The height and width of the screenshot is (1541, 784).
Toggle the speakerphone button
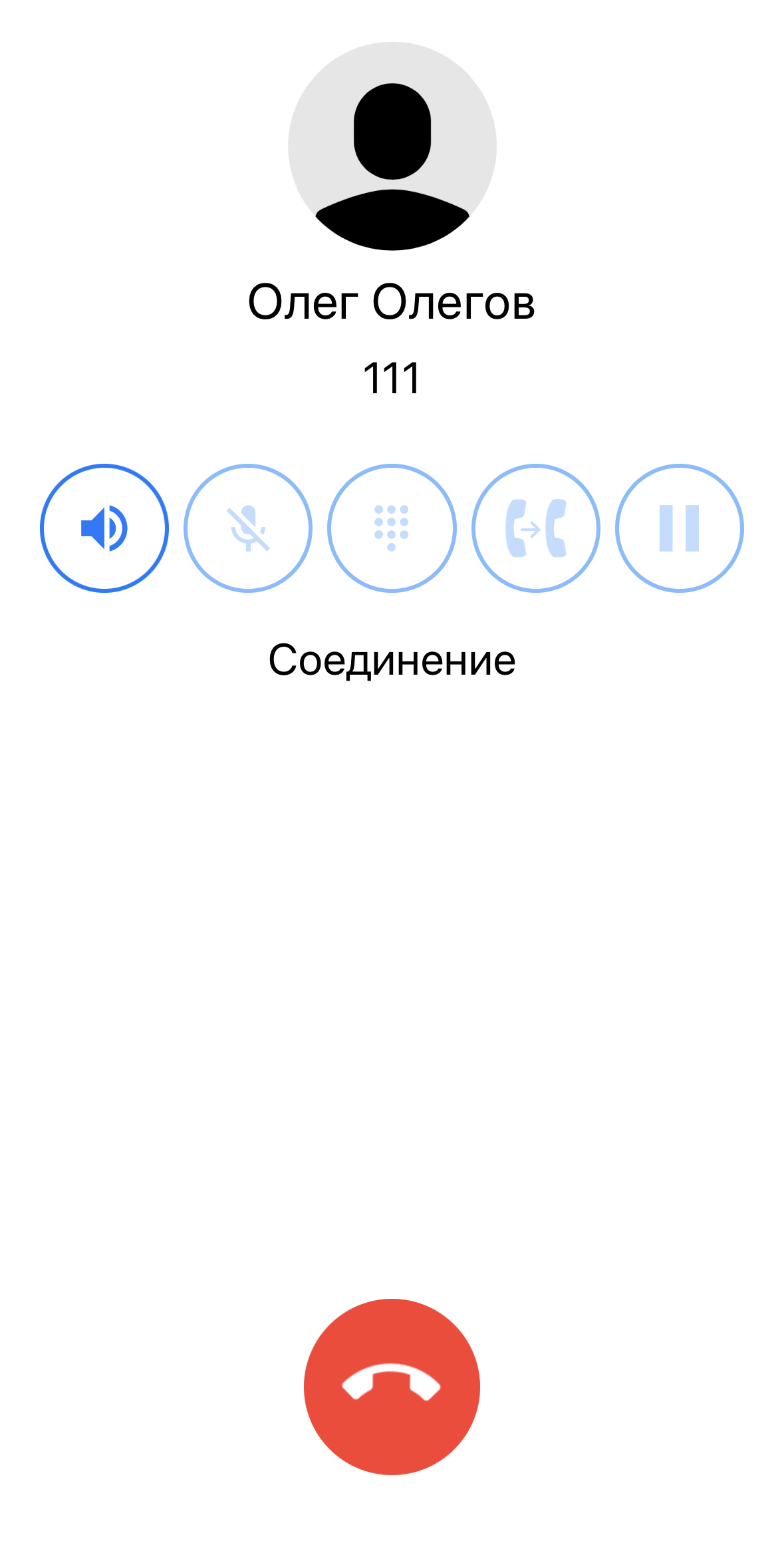click(104, 528)
